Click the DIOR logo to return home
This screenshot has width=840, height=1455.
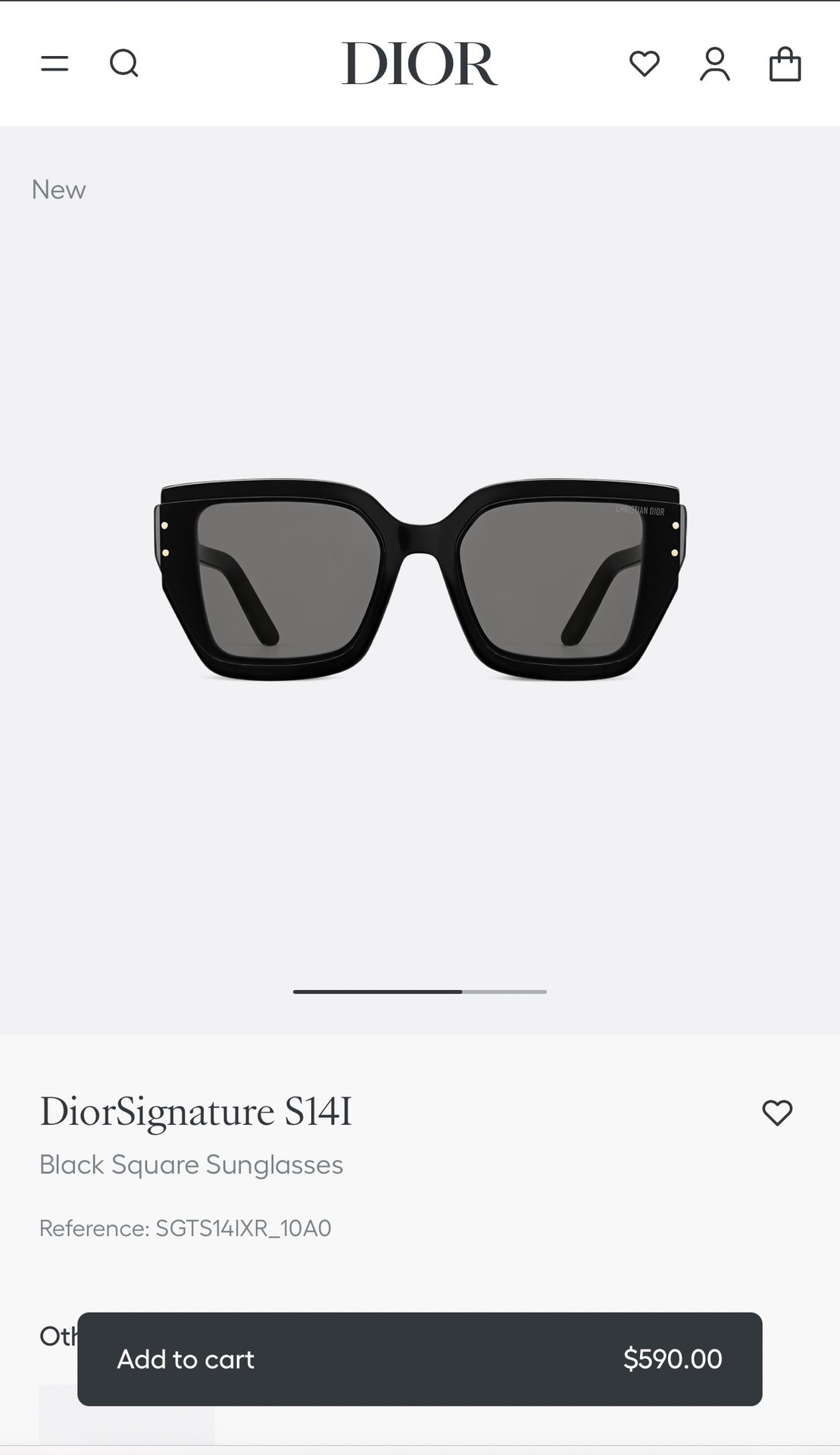[420, 64]
